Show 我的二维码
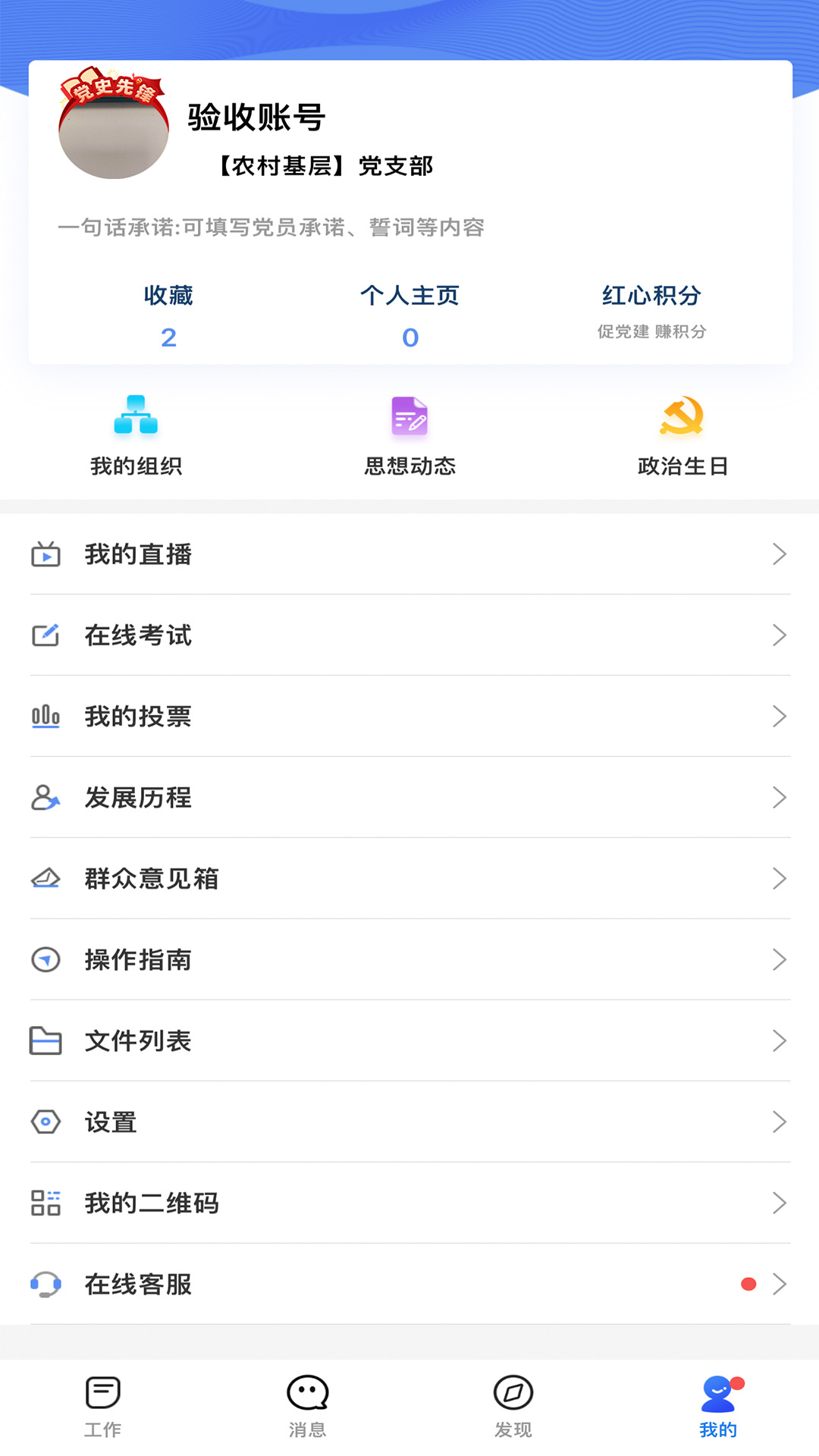 tap(409, 1203)
